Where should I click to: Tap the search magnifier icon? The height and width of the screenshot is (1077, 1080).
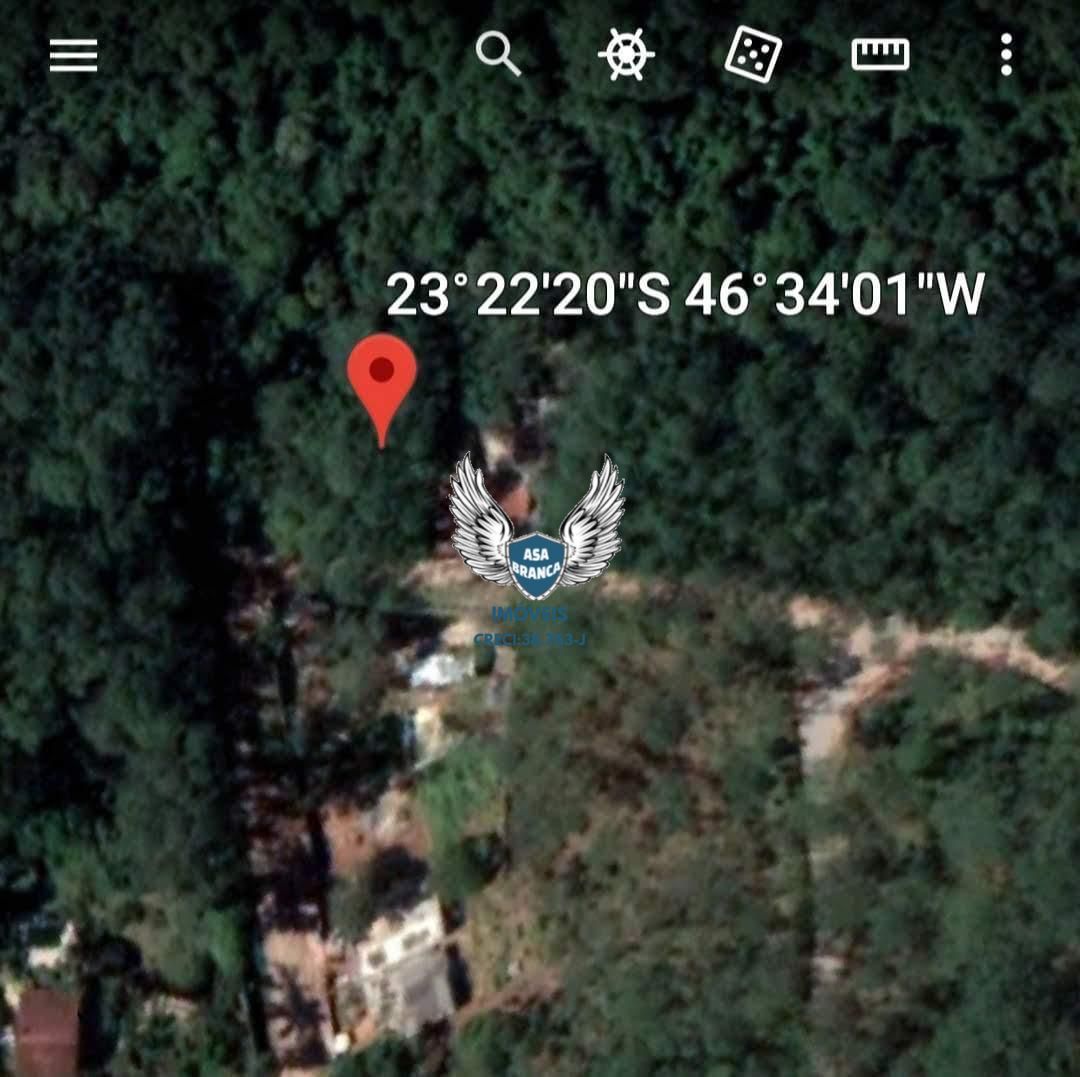point(498,54)
